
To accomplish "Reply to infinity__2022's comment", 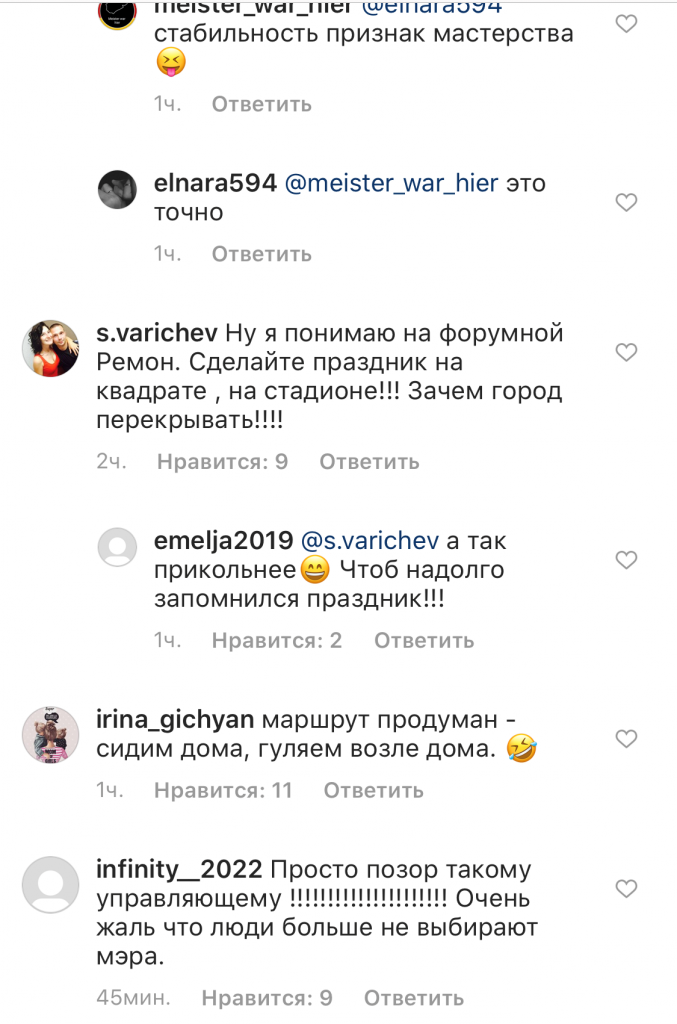I will point(413,998).
